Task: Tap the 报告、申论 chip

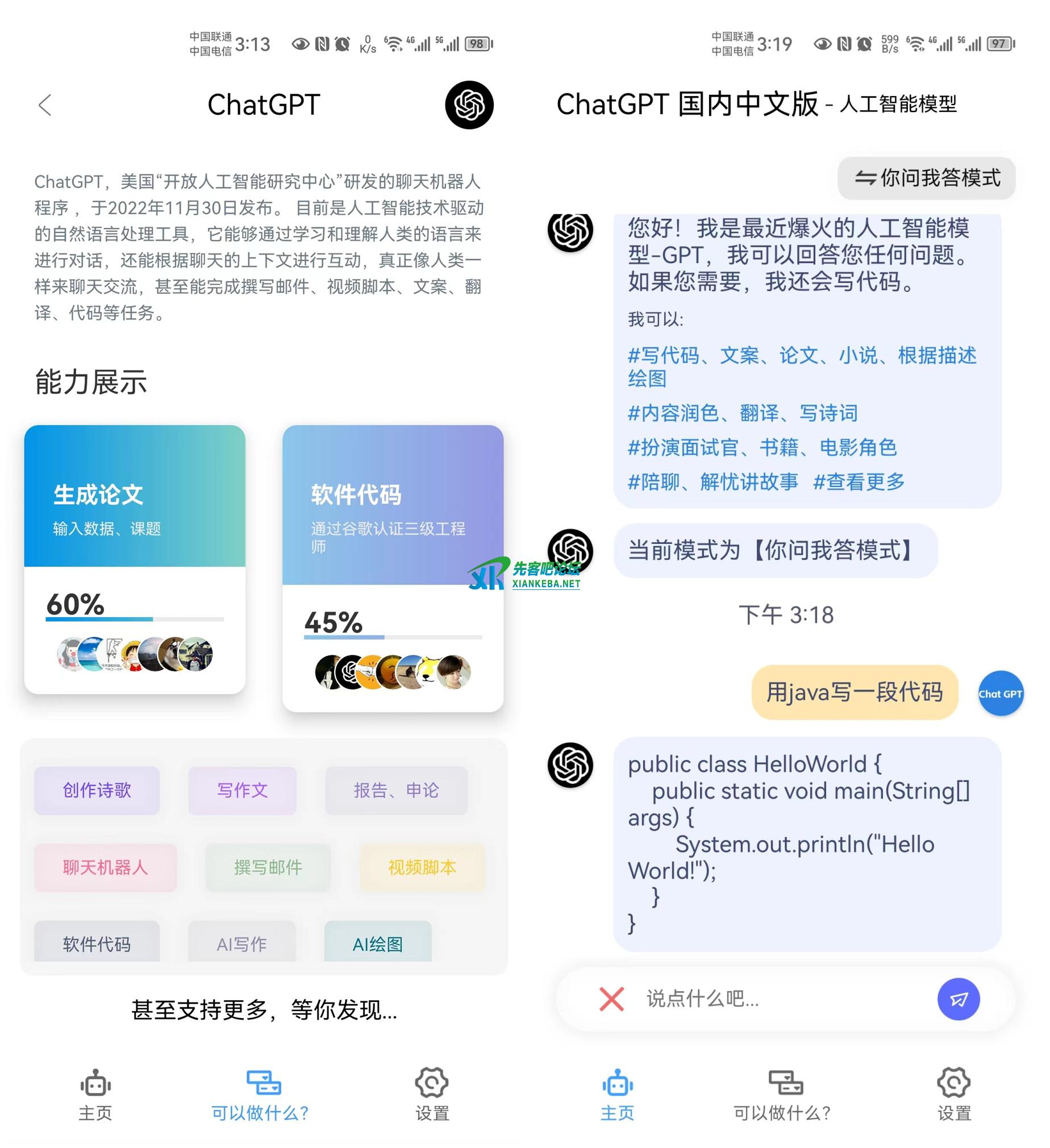Action: [x=396, y=790]
